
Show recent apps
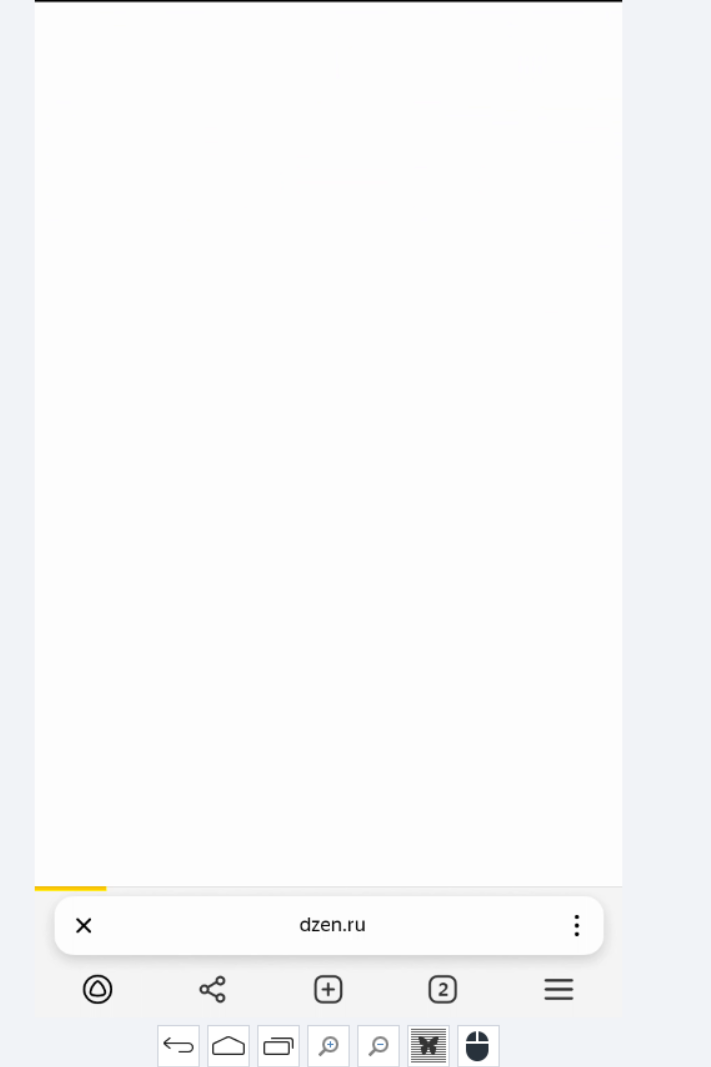[x=278, y=1046]
